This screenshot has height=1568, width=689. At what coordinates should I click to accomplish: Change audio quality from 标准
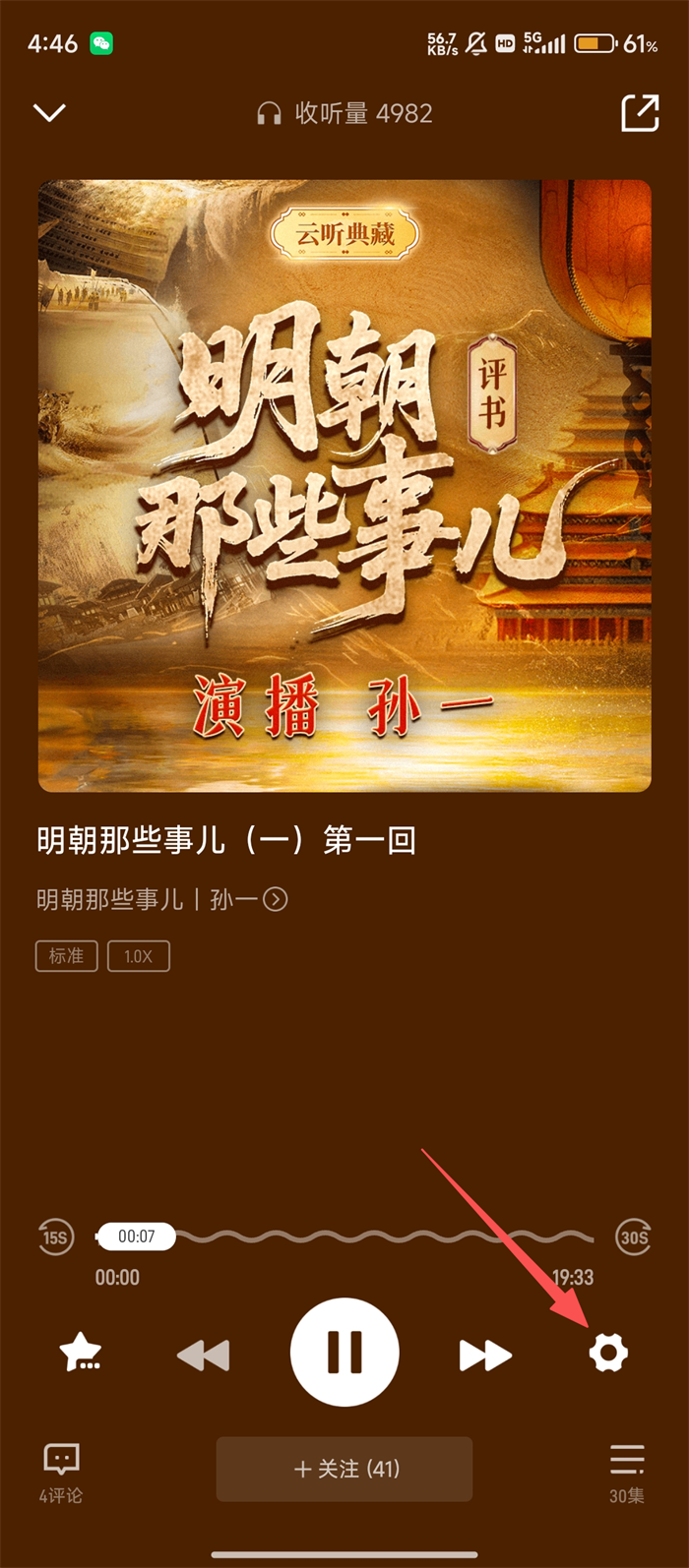pos(67,956)
